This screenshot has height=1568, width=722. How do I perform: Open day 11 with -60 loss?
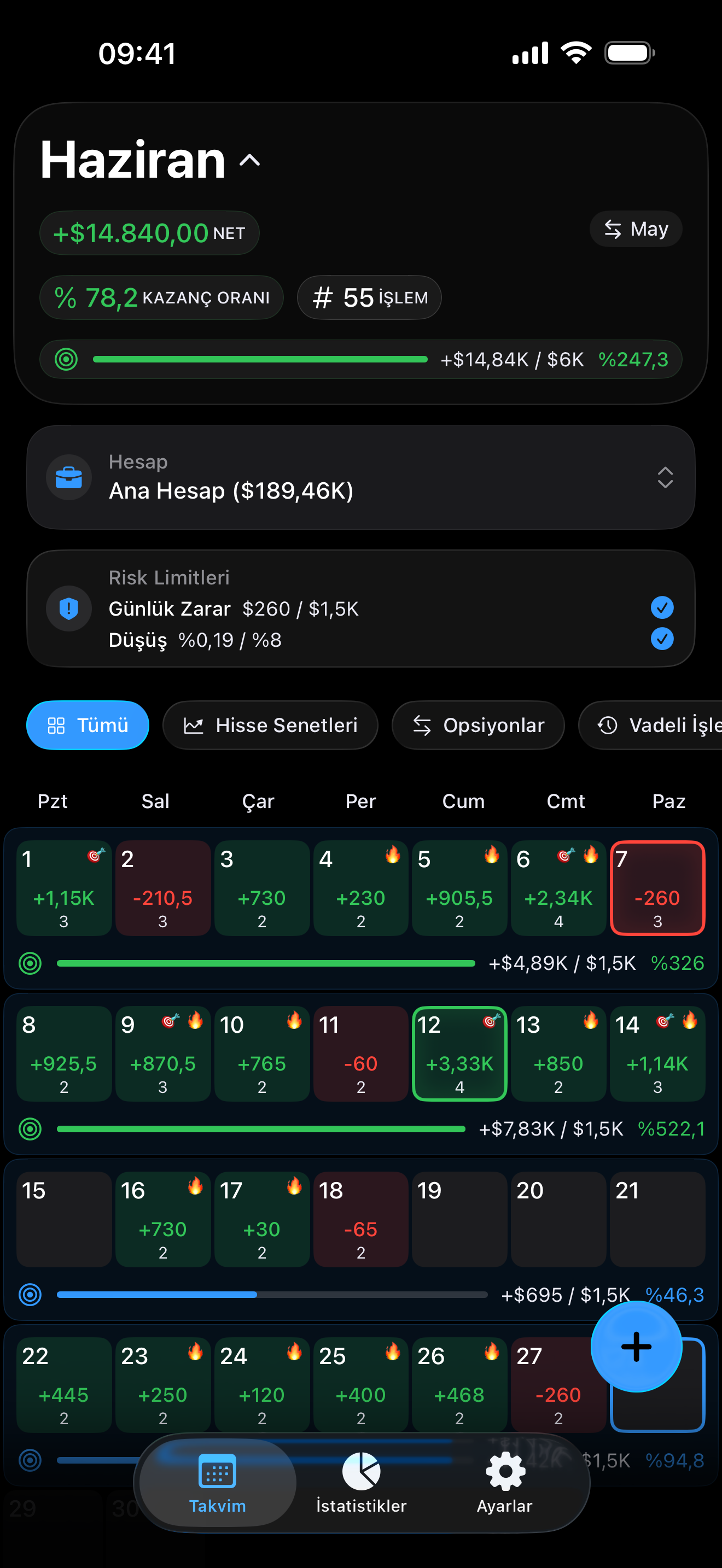point(361,1053)
